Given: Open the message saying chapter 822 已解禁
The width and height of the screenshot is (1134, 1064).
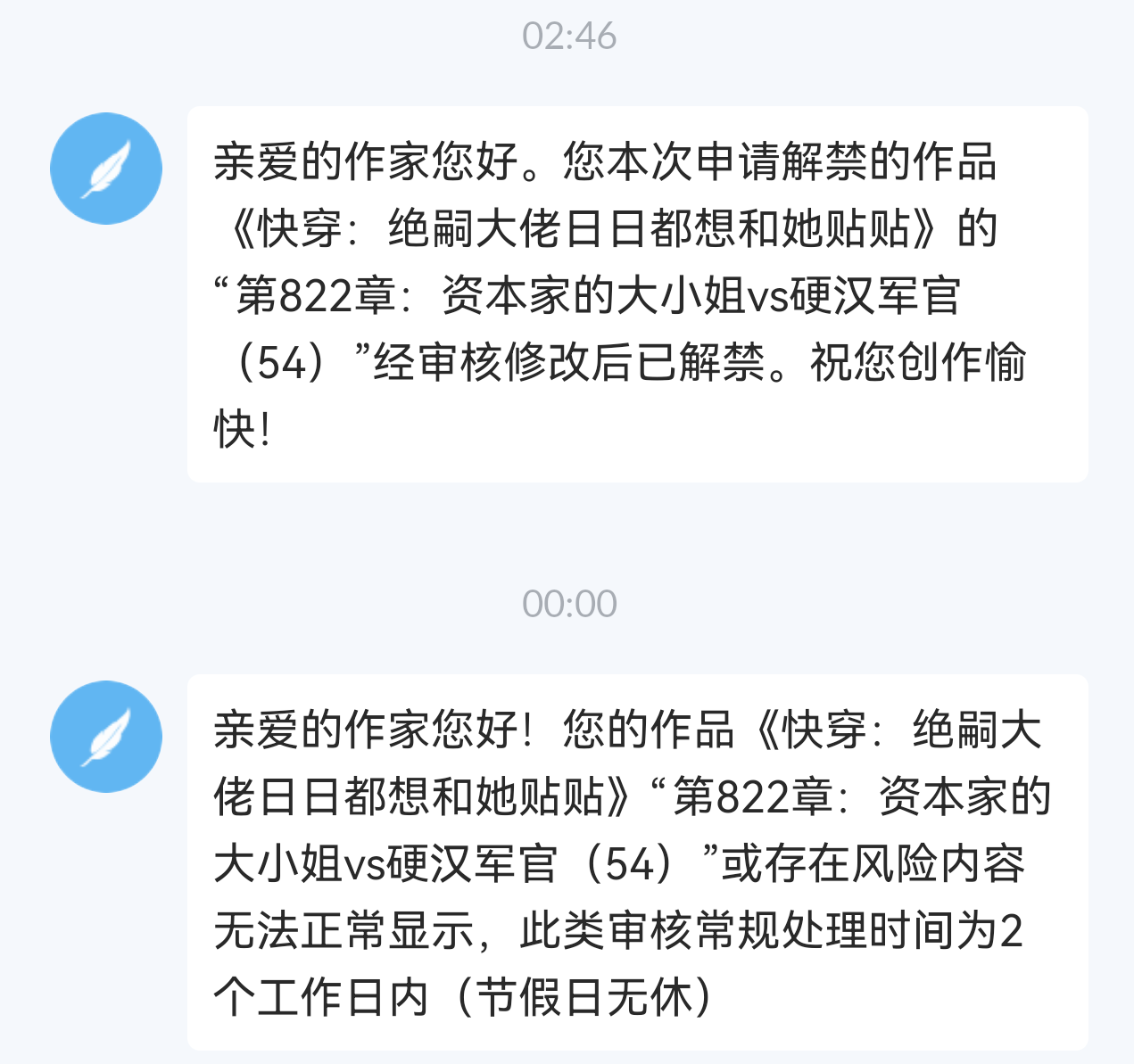Looking at the screenshot, I should (x=637, y=294).
